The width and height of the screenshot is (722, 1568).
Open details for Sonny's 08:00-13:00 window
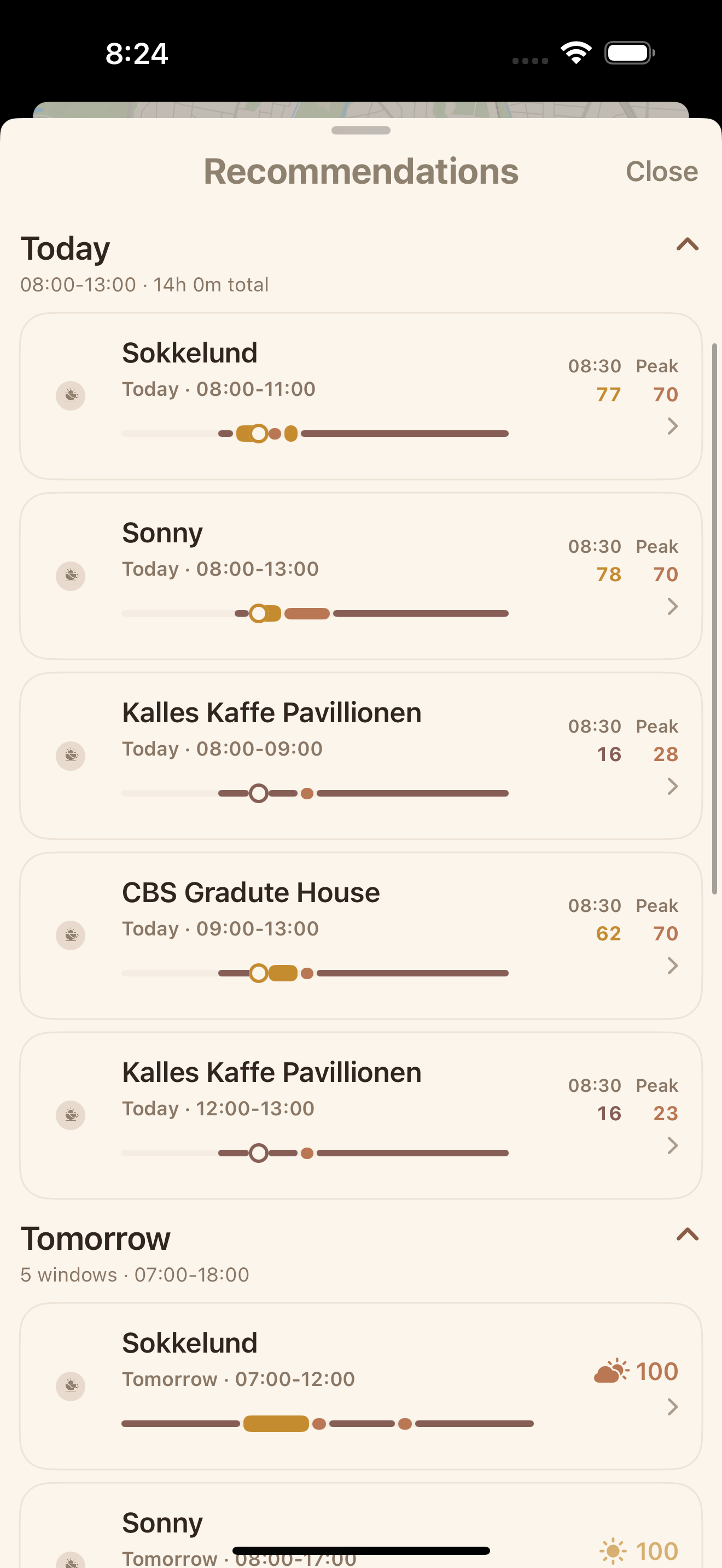tap(672, 607)
